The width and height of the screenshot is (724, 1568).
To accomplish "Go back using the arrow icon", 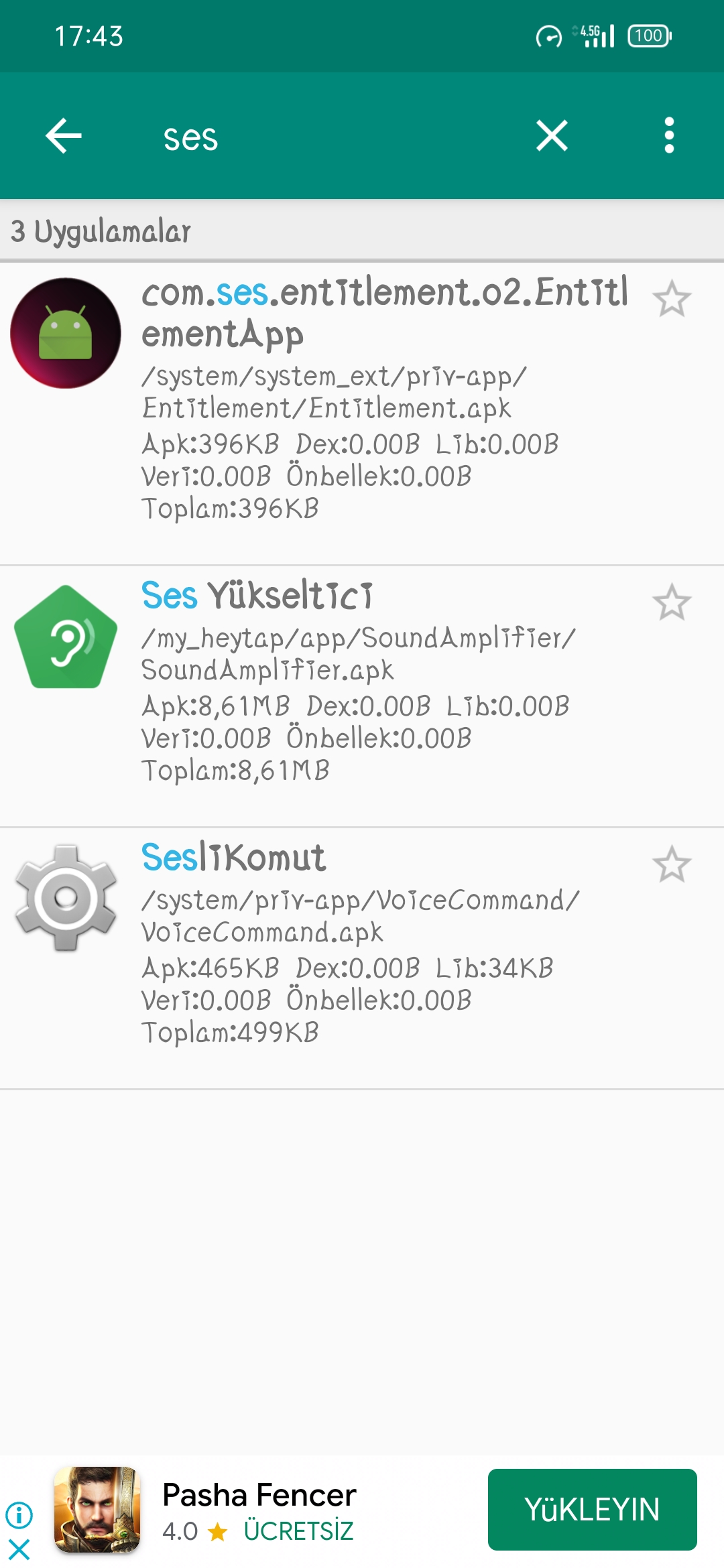I will pos(64,136).
